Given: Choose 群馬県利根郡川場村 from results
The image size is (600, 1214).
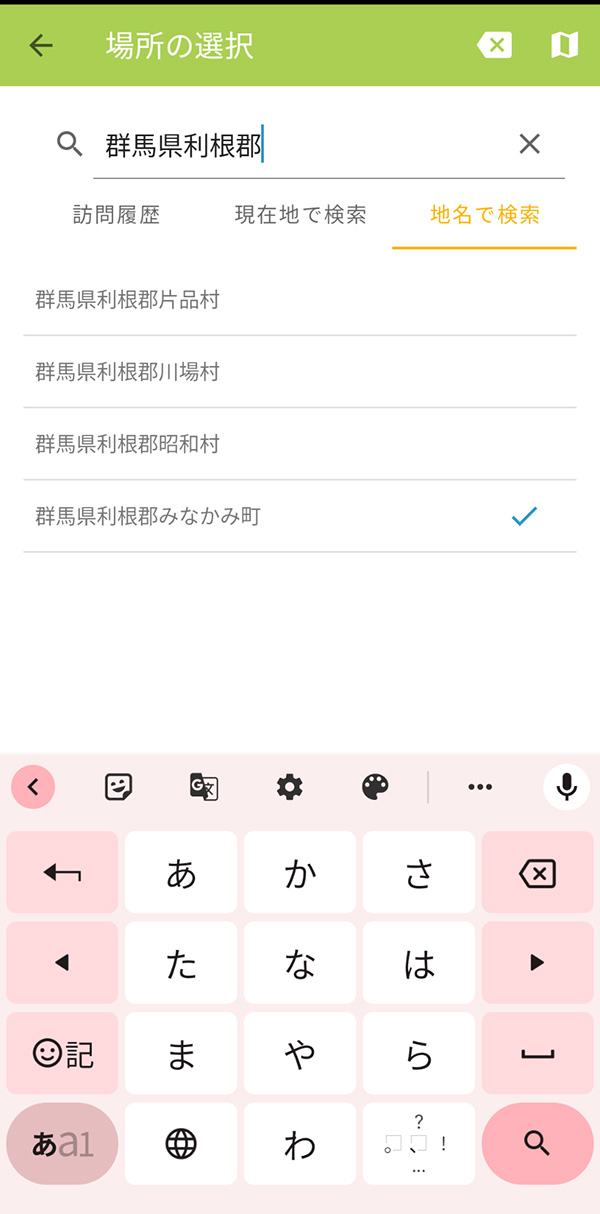Looking at the screenshot, I should pos(300,372).
